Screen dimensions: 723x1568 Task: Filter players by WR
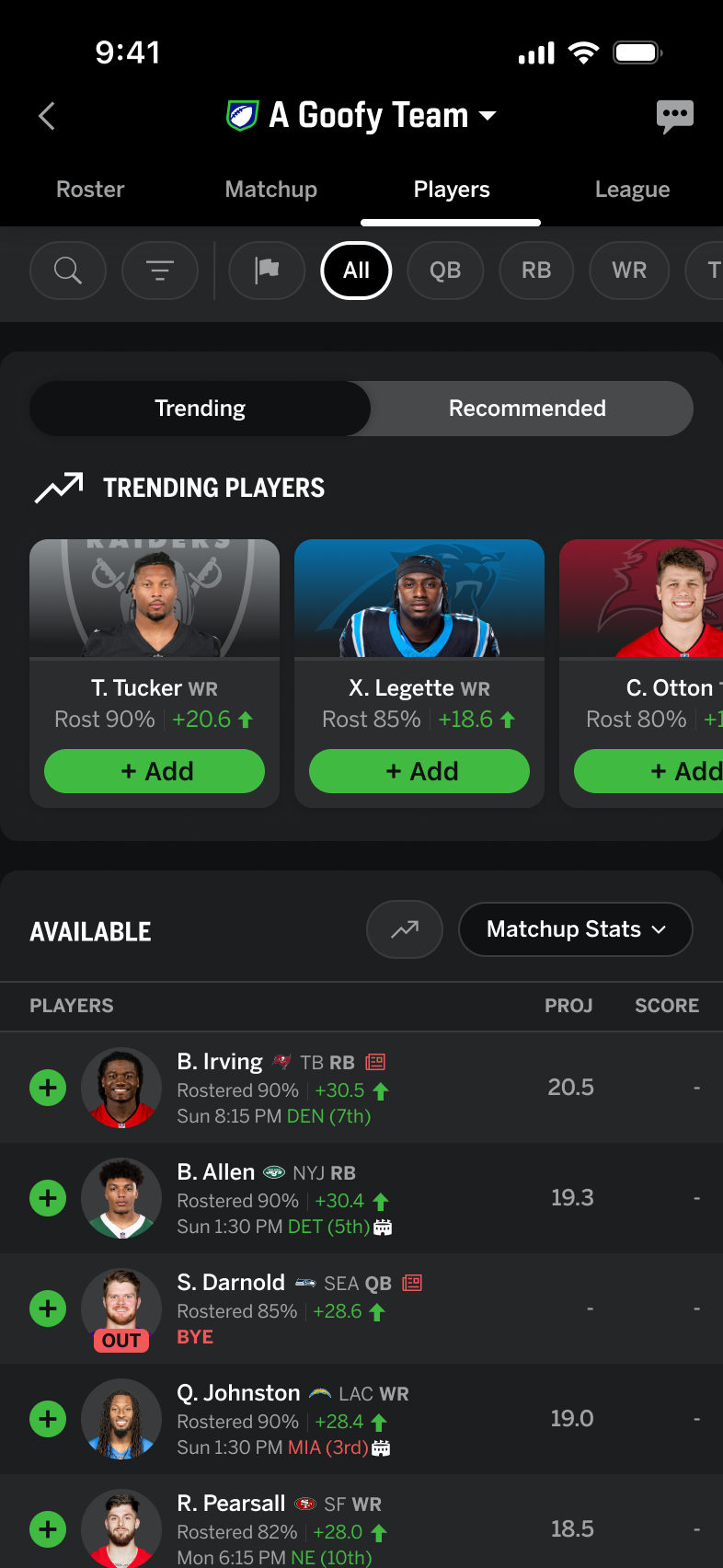tap(629, 271)
